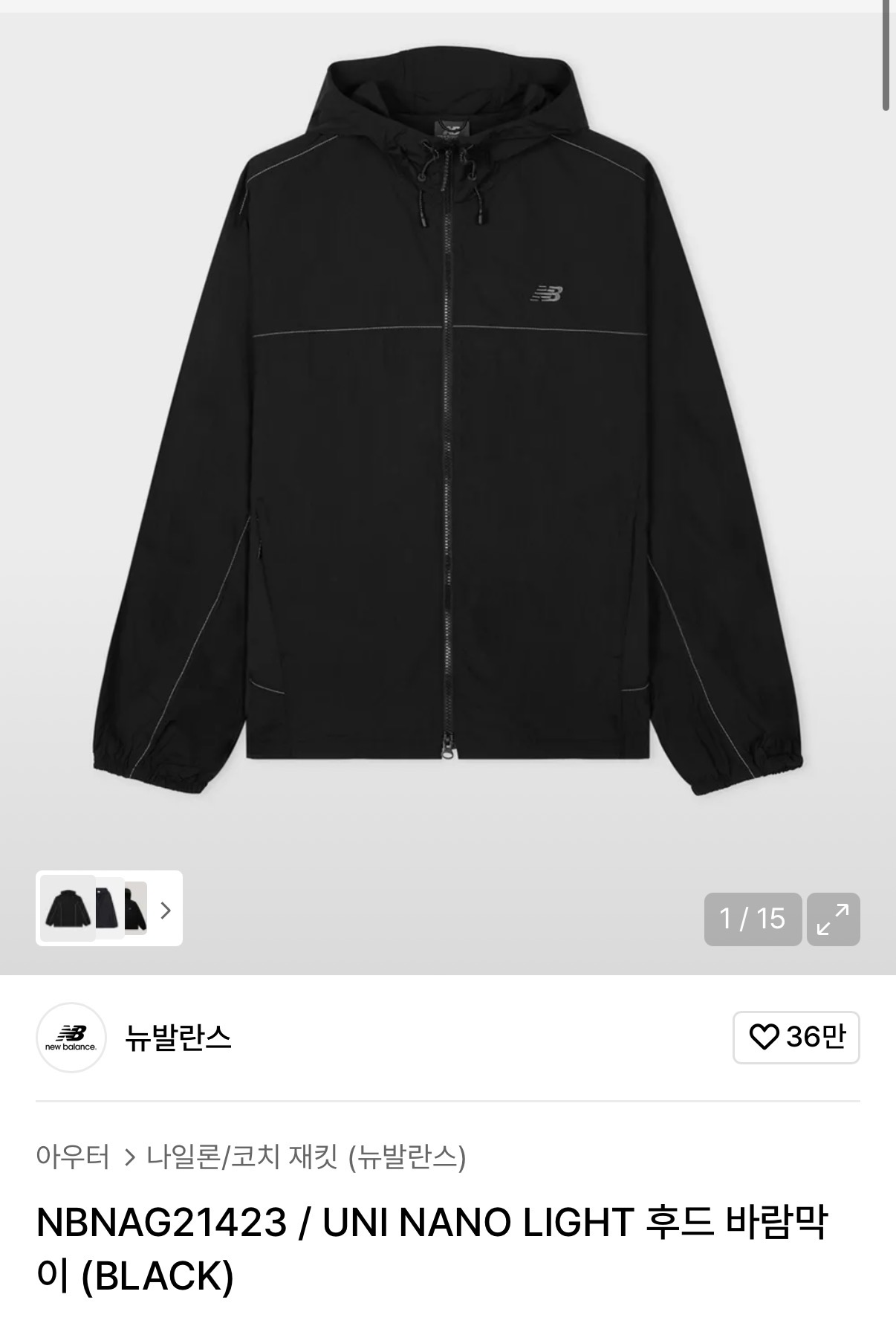Like the product with the 36만 heart
The width and height of the screenshot is (896, 1329).
coord(796,1037)
